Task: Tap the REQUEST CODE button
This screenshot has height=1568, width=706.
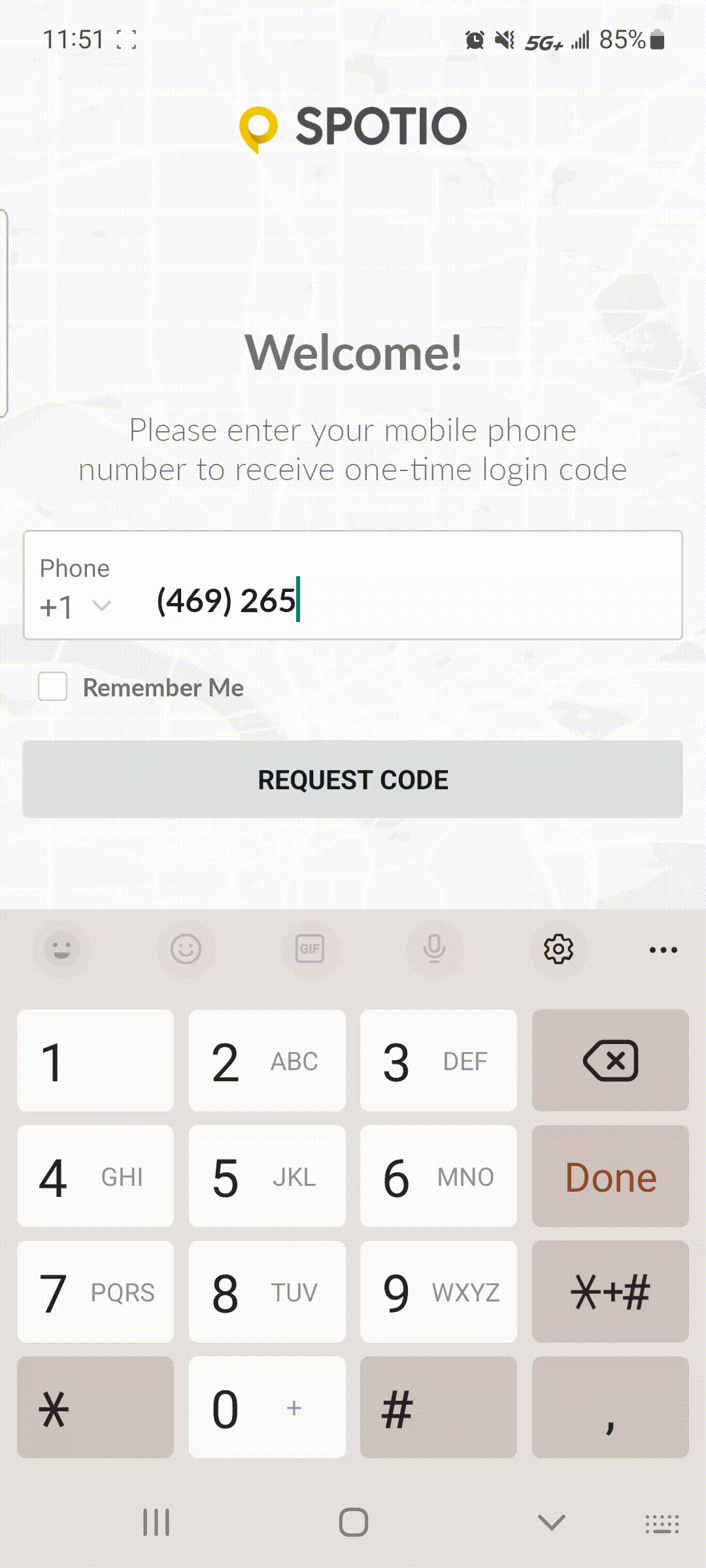Action: pyautogui.click(x=353, y=779)
